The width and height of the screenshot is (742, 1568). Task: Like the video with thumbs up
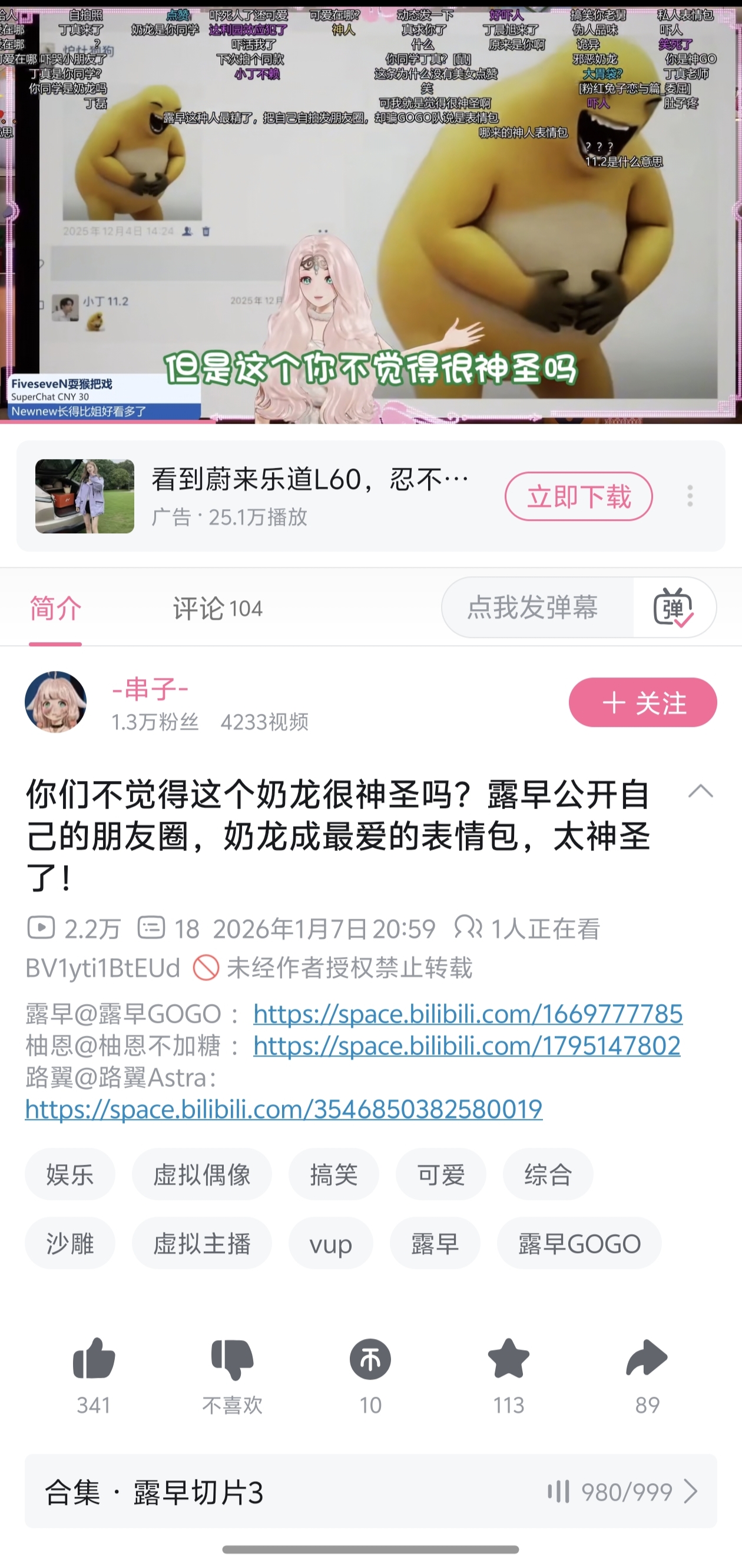coord(94,1360)
